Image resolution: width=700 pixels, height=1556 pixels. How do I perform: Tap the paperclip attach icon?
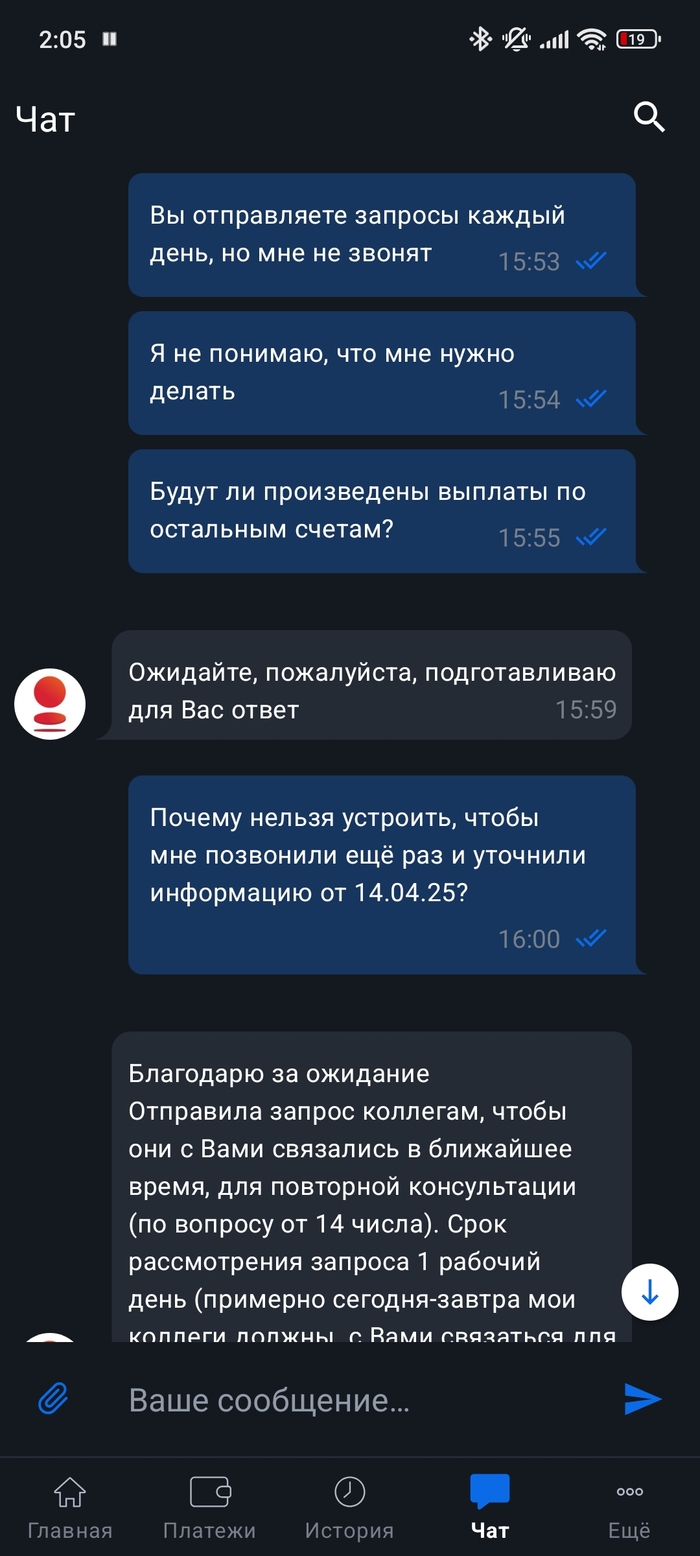[x=53, y=1398]
